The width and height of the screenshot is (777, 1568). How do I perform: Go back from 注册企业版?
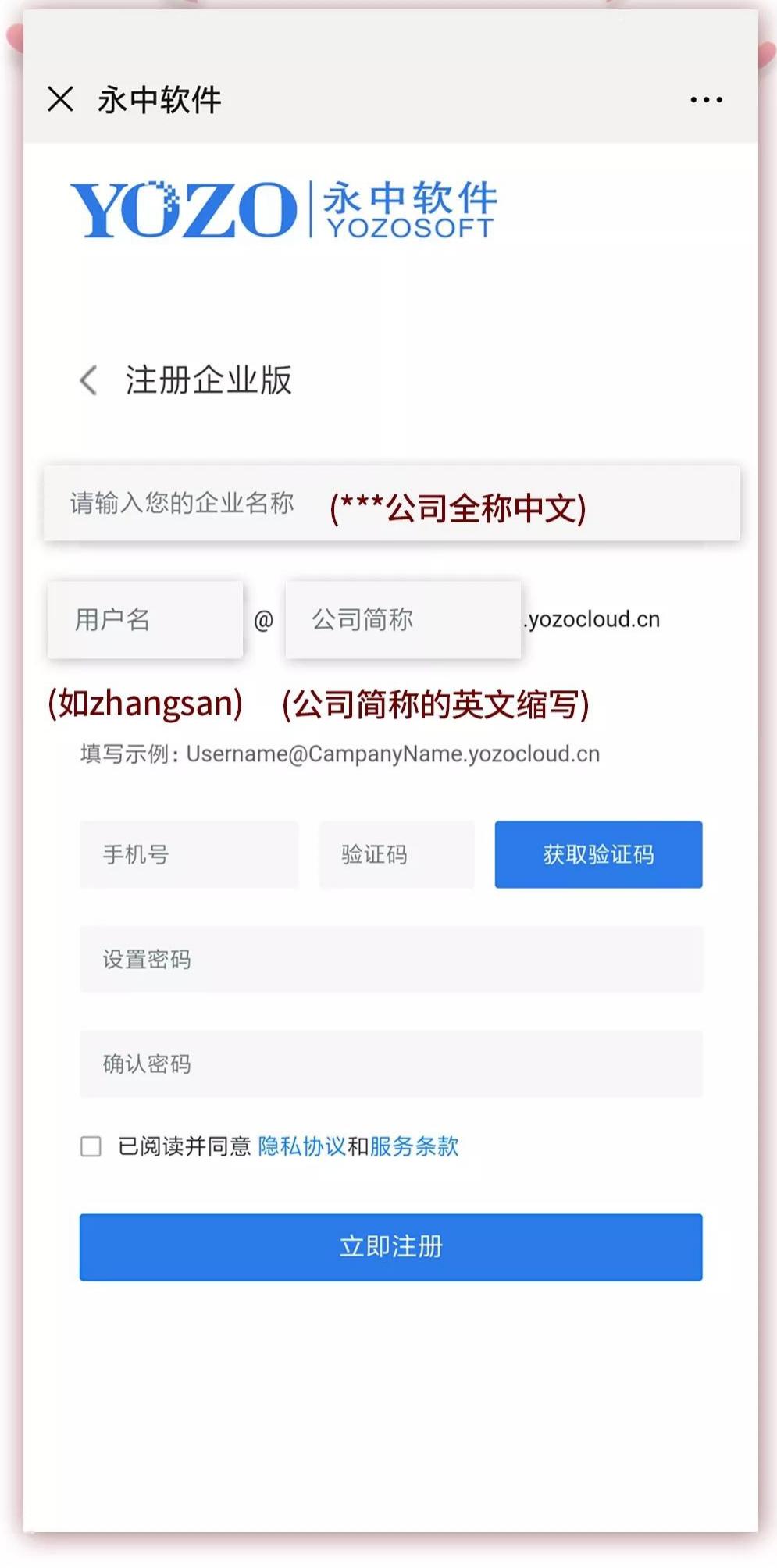click(x=88, y=380)
